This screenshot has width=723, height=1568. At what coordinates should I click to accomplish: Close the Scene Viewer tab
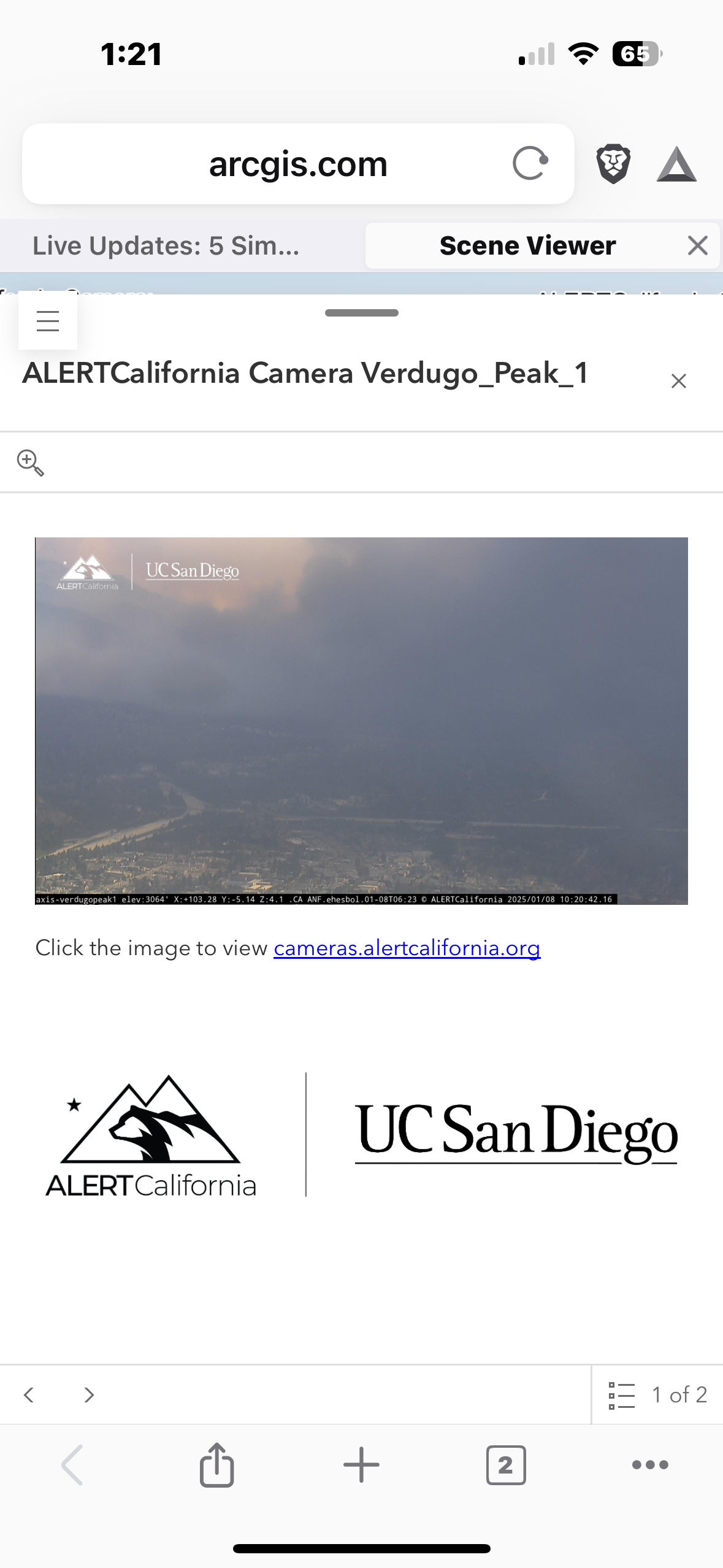point(697,245)
